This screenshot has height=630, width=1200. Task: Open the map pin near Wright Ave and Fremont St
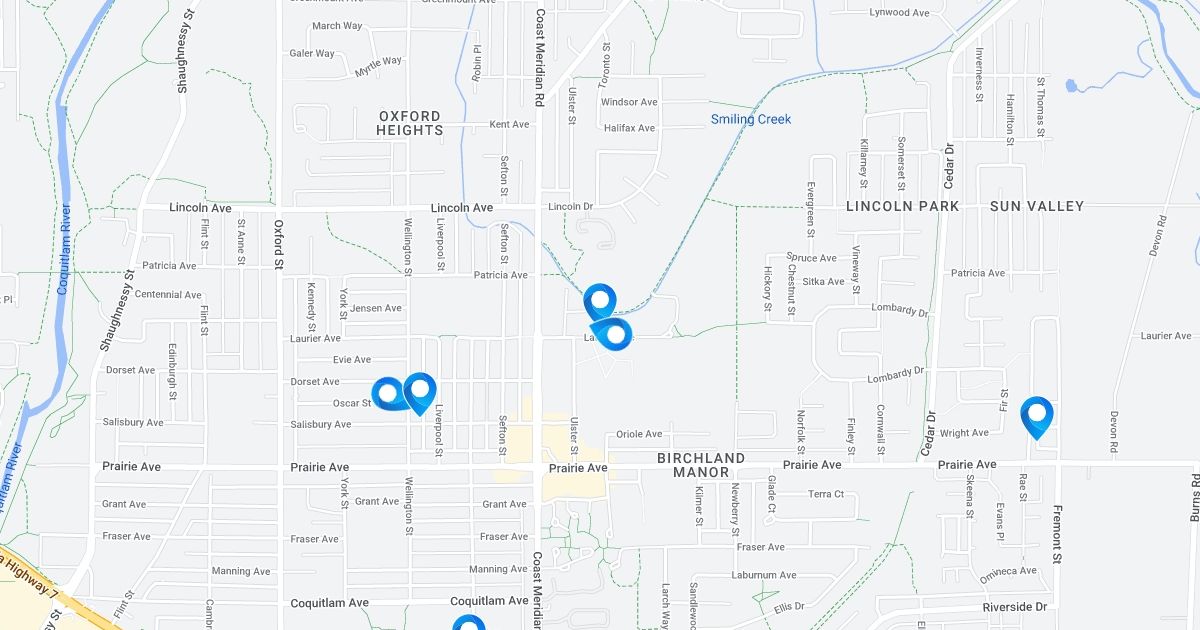pyautogui.click(x=1037, y=413)
